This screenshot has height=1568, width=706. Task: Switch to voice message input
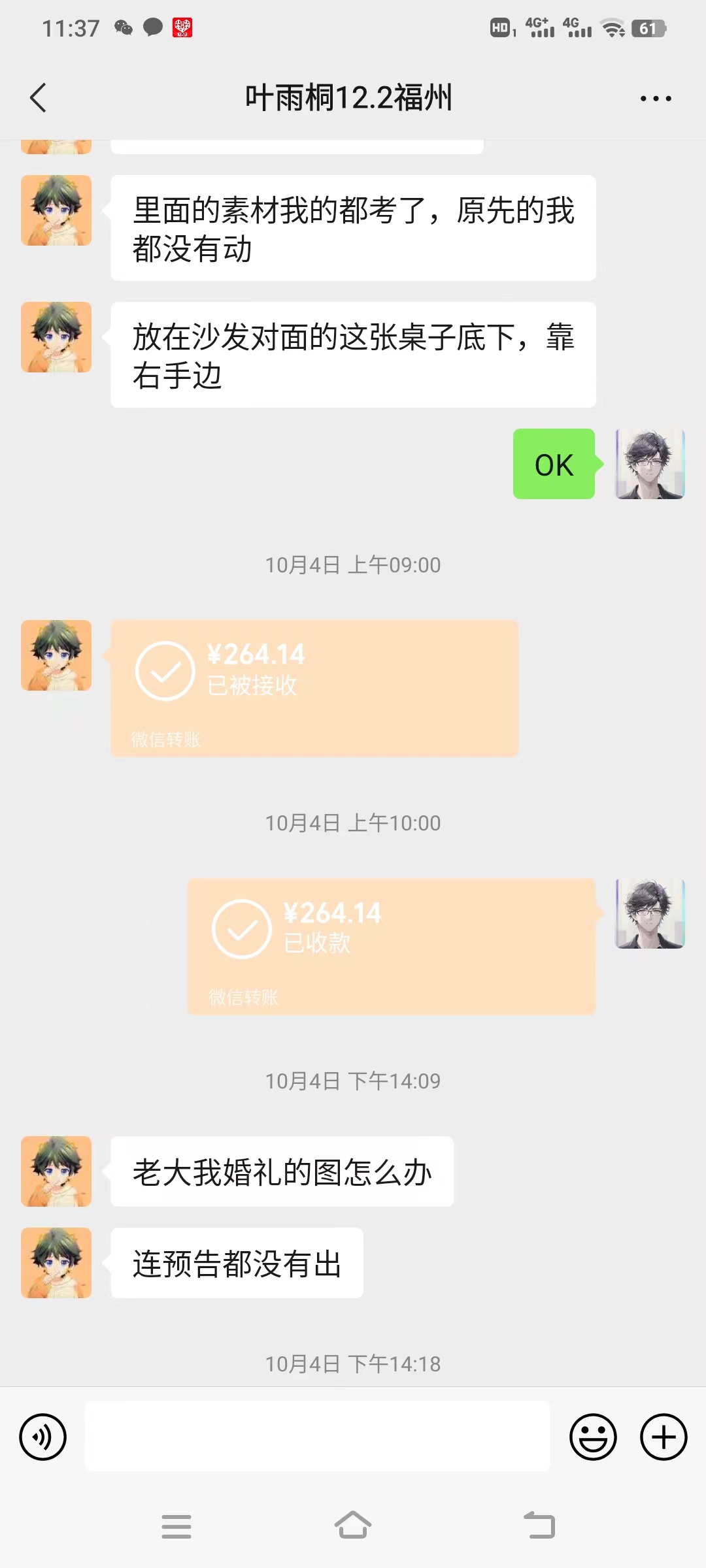point(43,1437)
